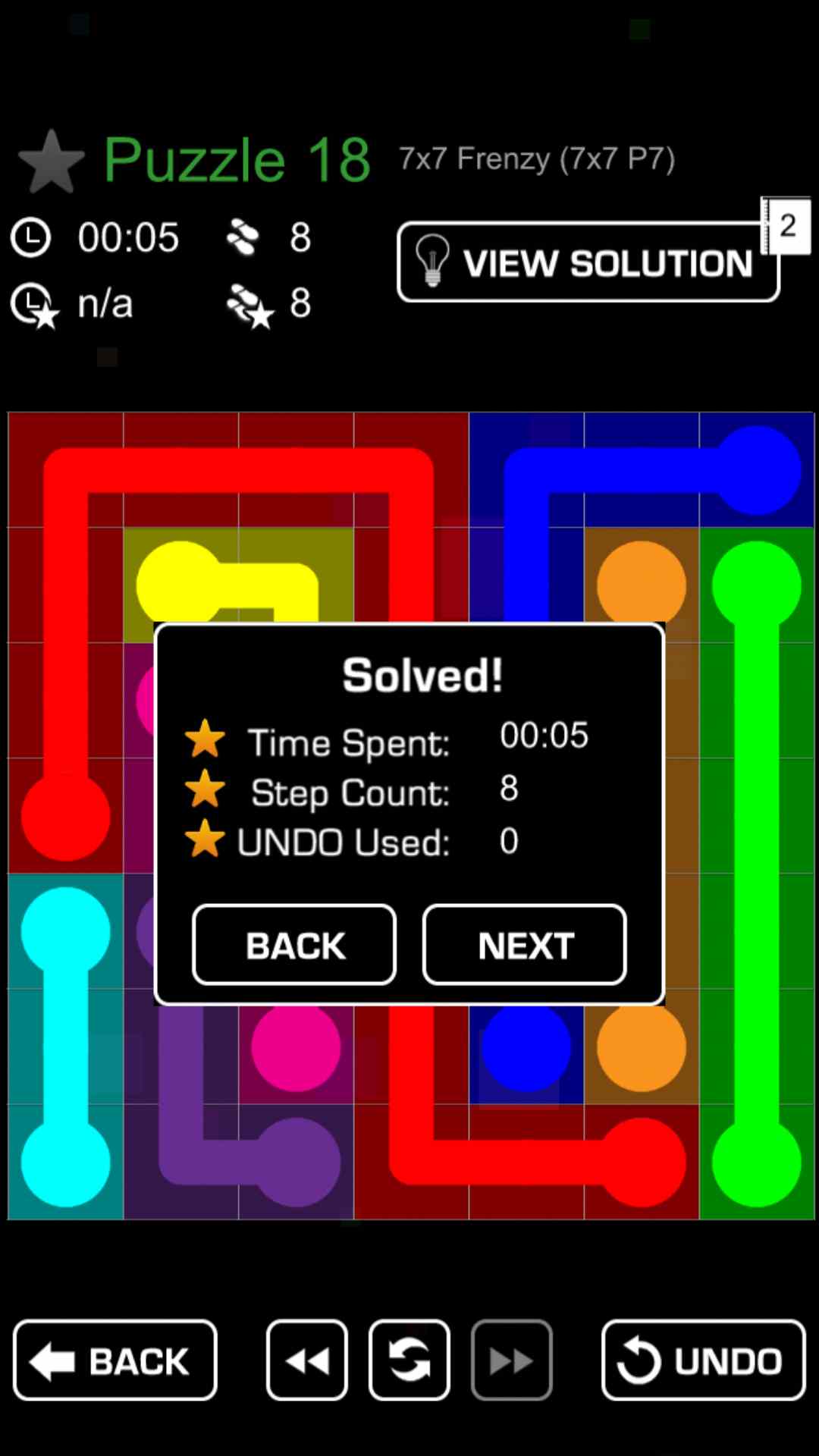Open View Solution hint button
Image resolution: width=819 pixels, height=1456 pixels.
(588, 262)
